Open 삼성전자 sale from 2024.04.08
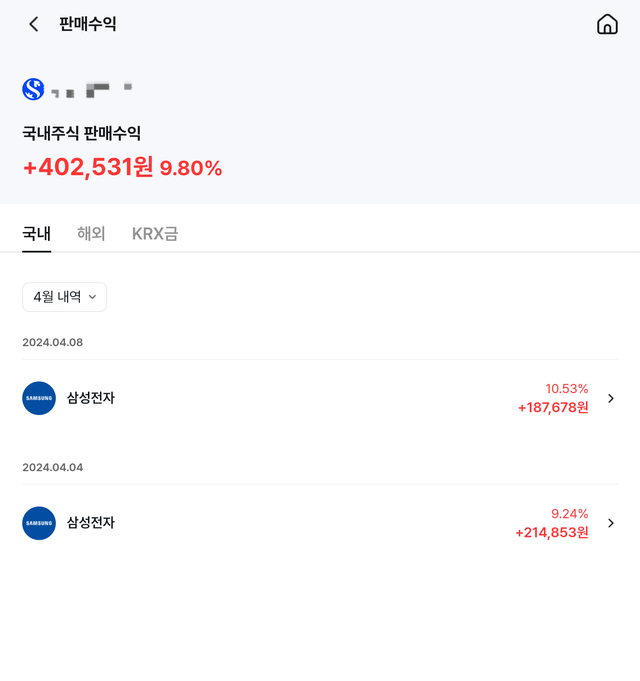The height and width of the screenshot is (681, 640). [x=320, y=398]
